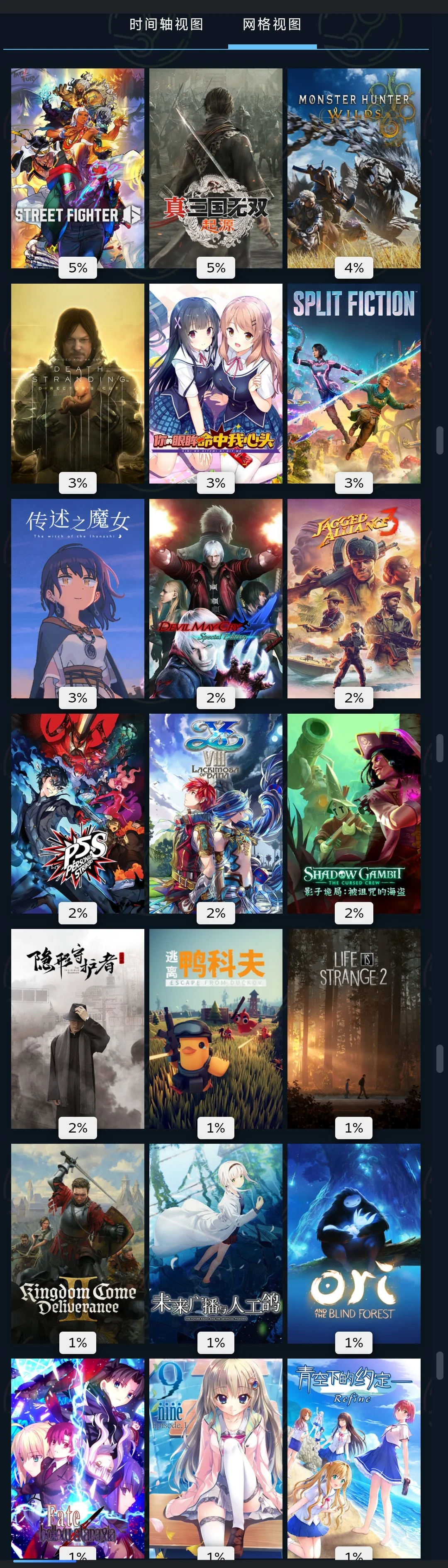
Task: Open the 真三国无双 起源 game tile
Action: (x=215, y=168)
